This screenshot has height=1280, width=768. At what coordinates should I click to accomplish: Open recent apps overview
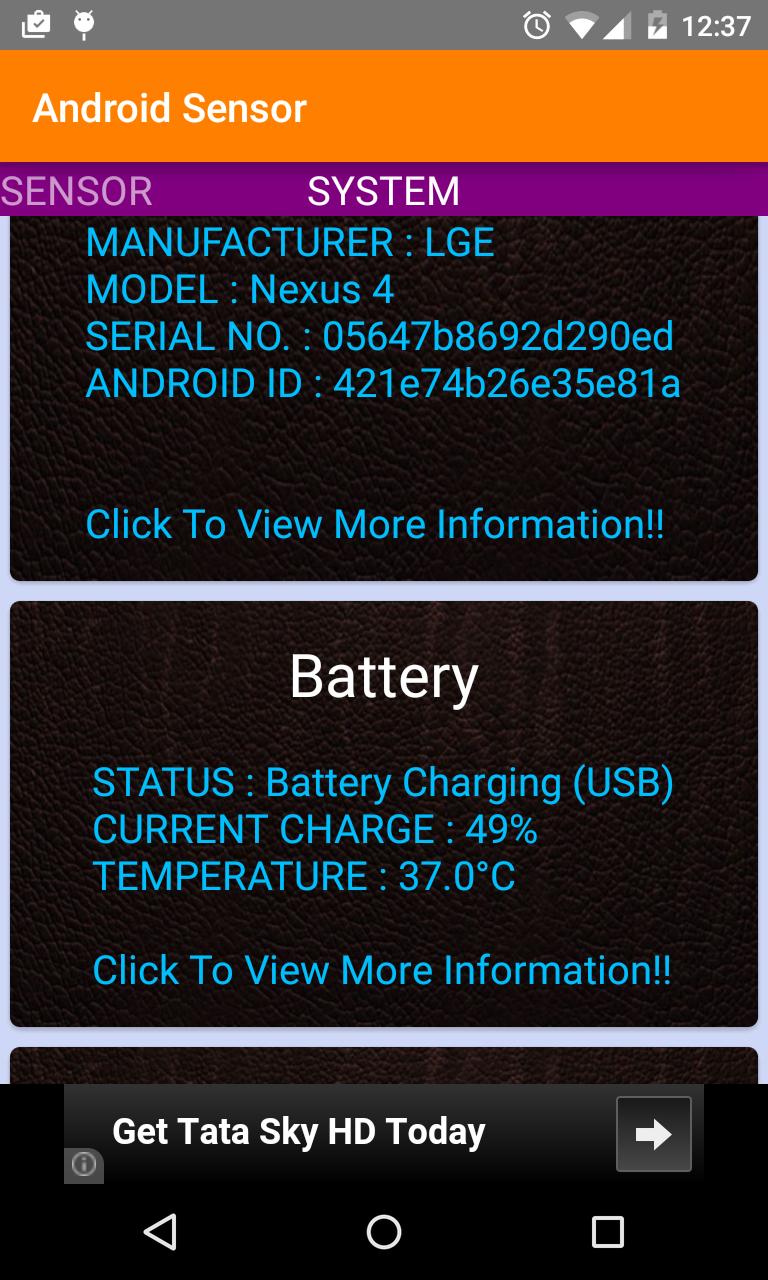coord(607,1232)
